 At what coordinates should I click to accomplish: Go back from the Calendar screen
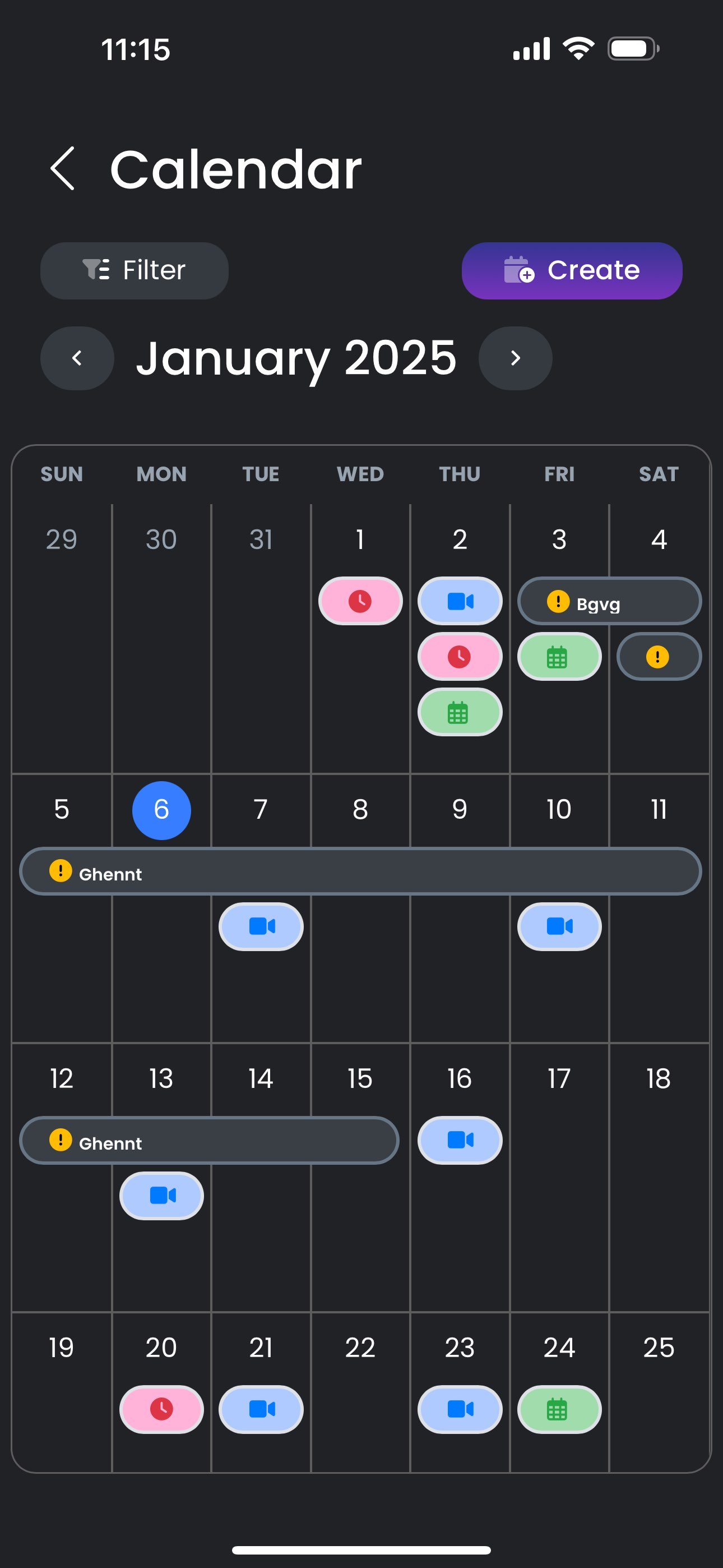click(x=63, y=169)
